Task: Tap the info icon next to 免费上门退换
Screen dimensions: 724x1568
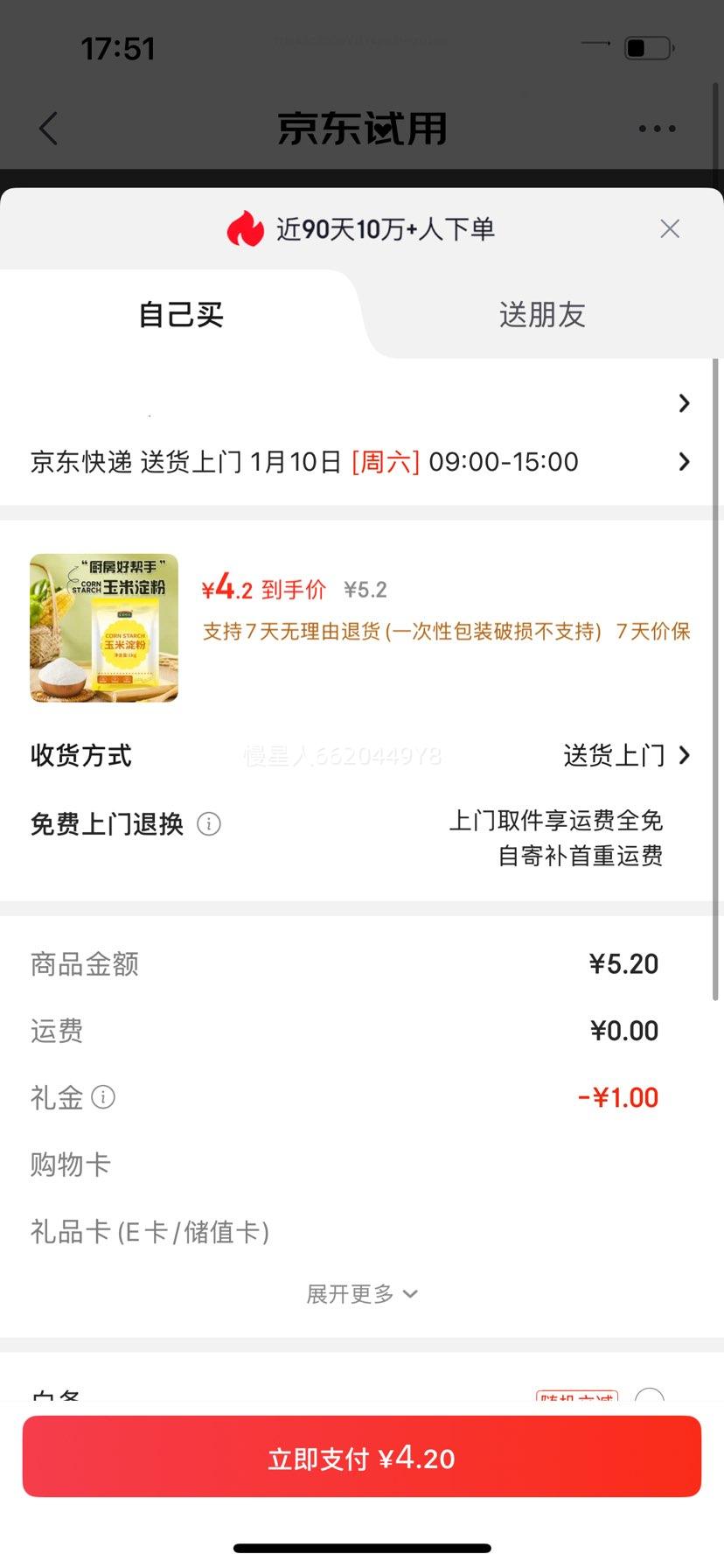Action: click(x=208, y=824)
